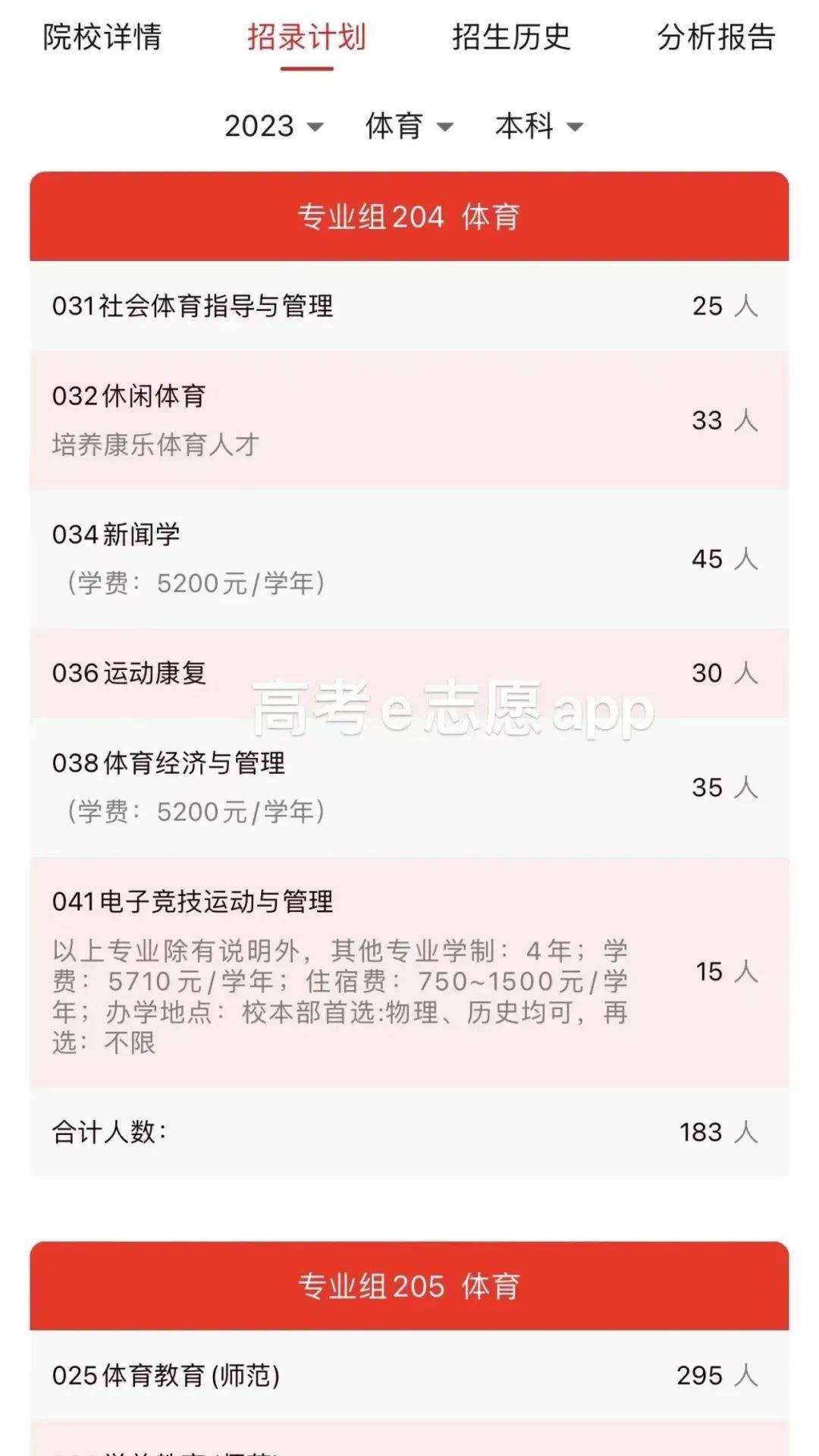Viewport: 819px width, 1456px height.
Task: Open the 体育 category dropdown
Action: [409, 126]
